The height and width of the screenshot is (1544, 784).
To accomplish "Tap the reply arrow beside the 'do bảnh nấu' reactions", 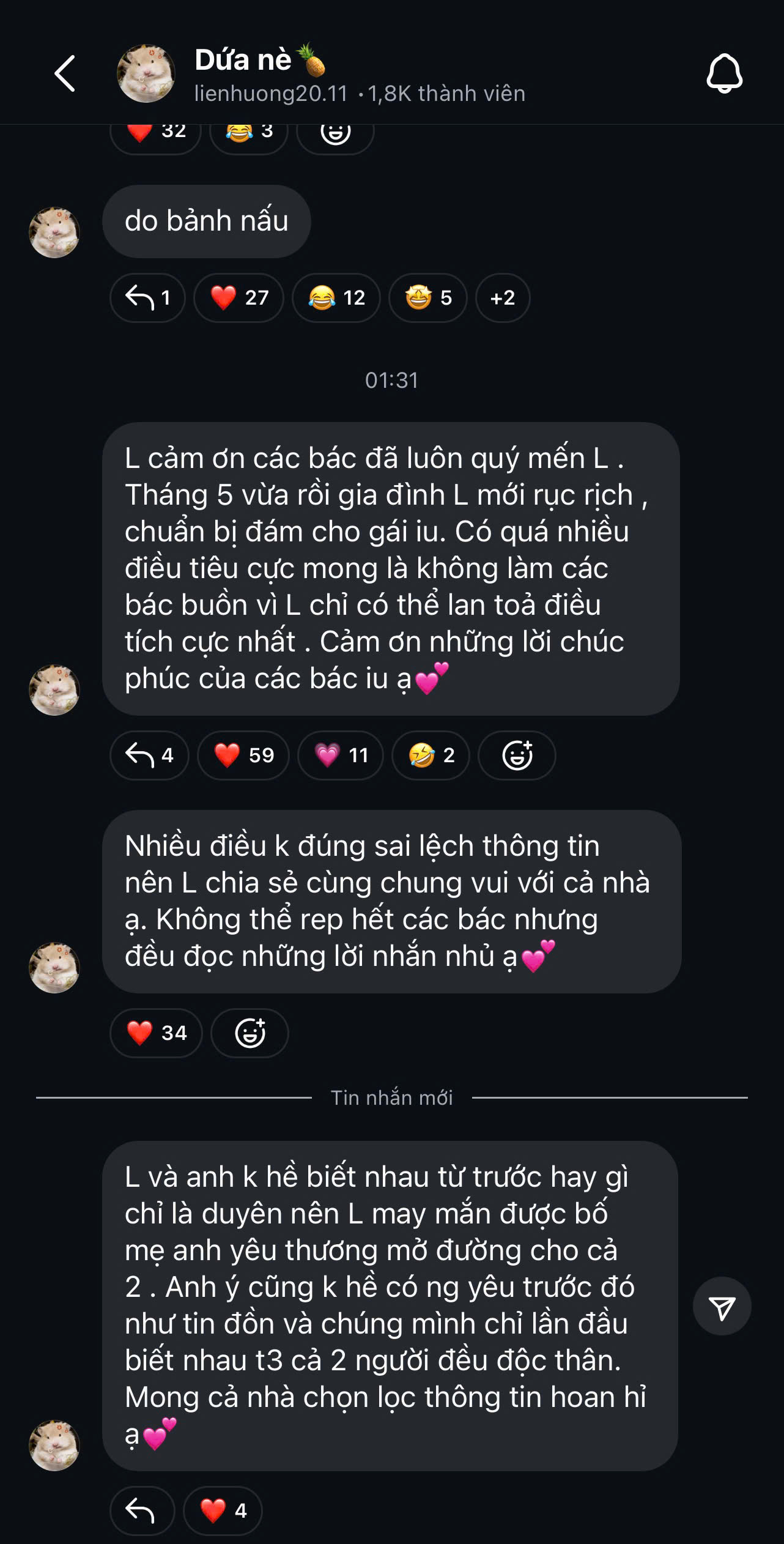I will 147,298.
